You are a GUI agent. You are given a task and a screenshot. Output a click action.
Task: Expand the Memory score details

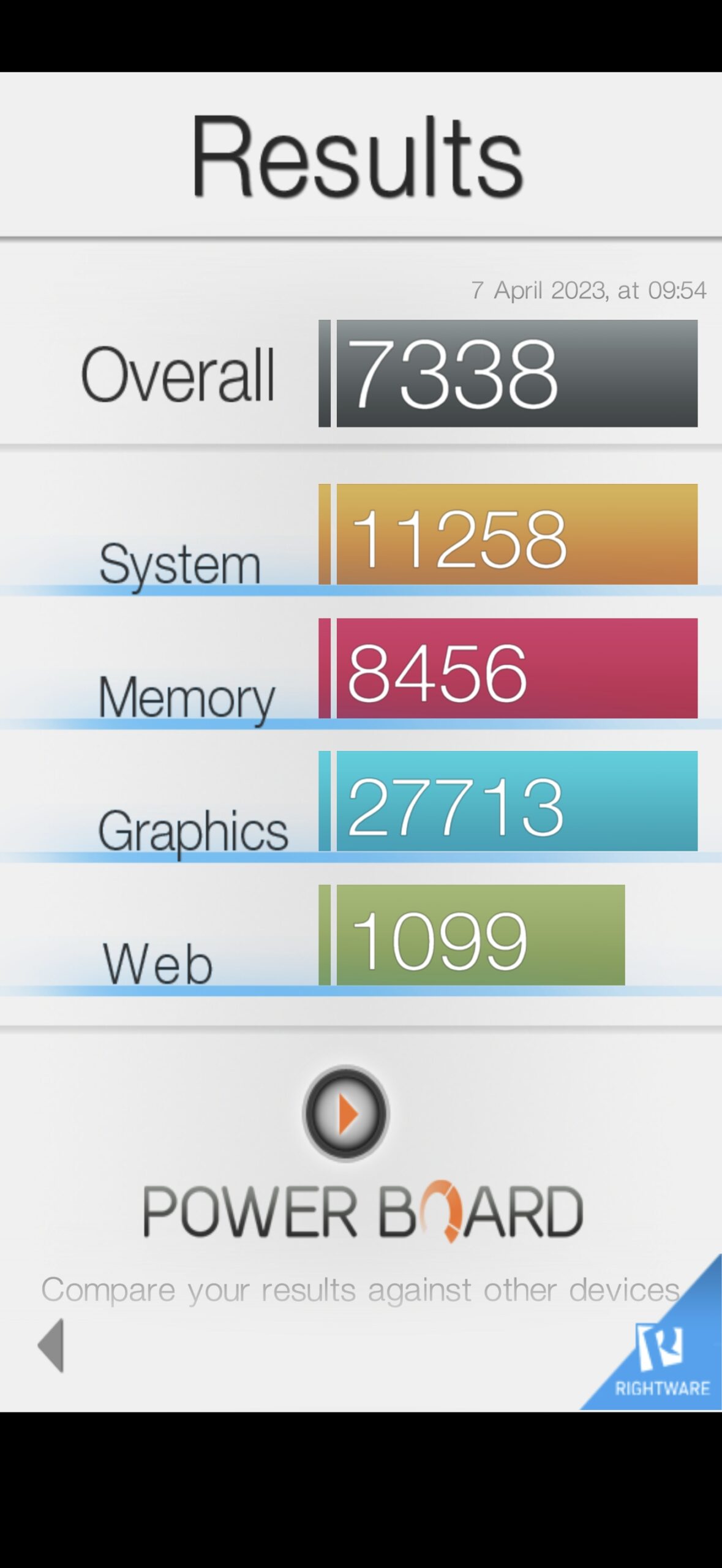pos(361,669)
